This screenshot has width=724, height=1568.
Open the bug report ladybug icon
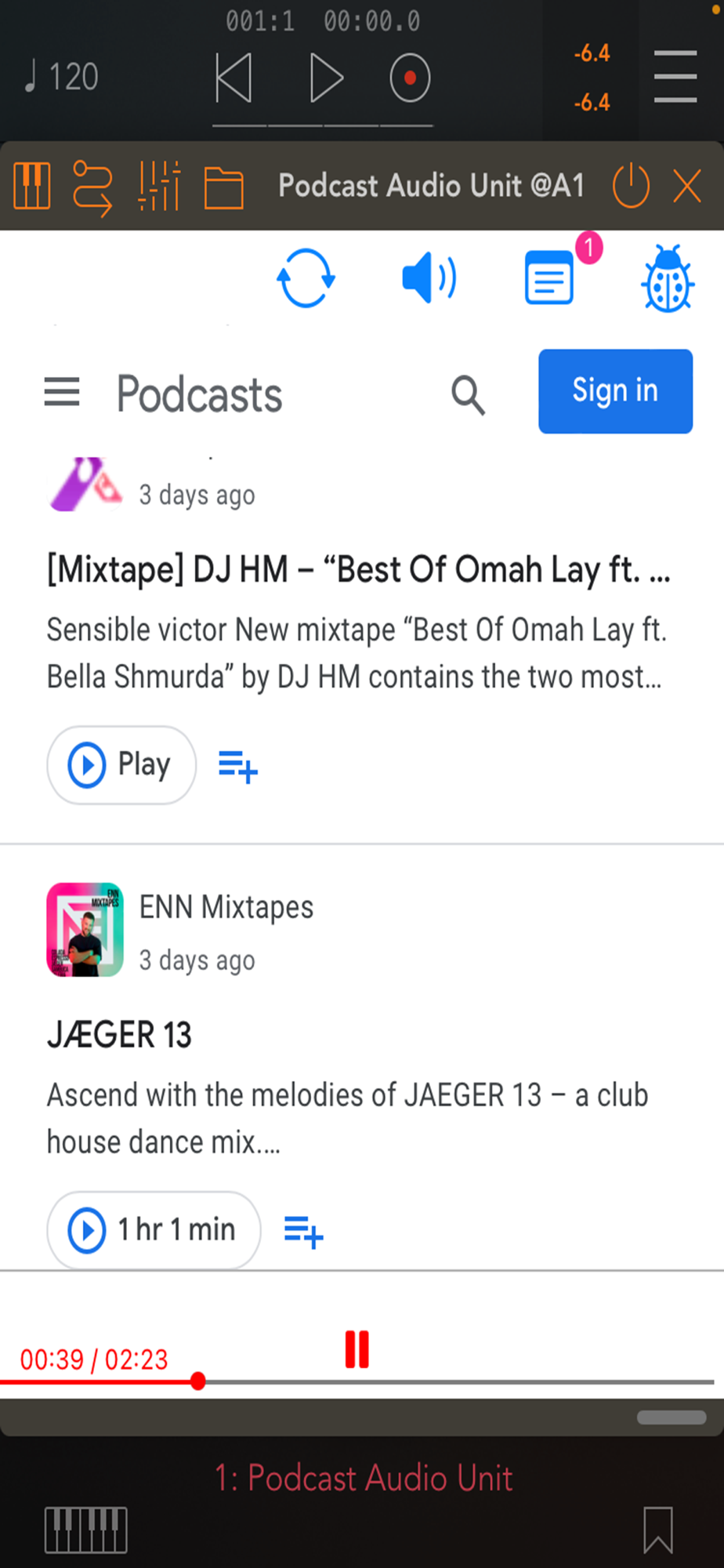668,278
